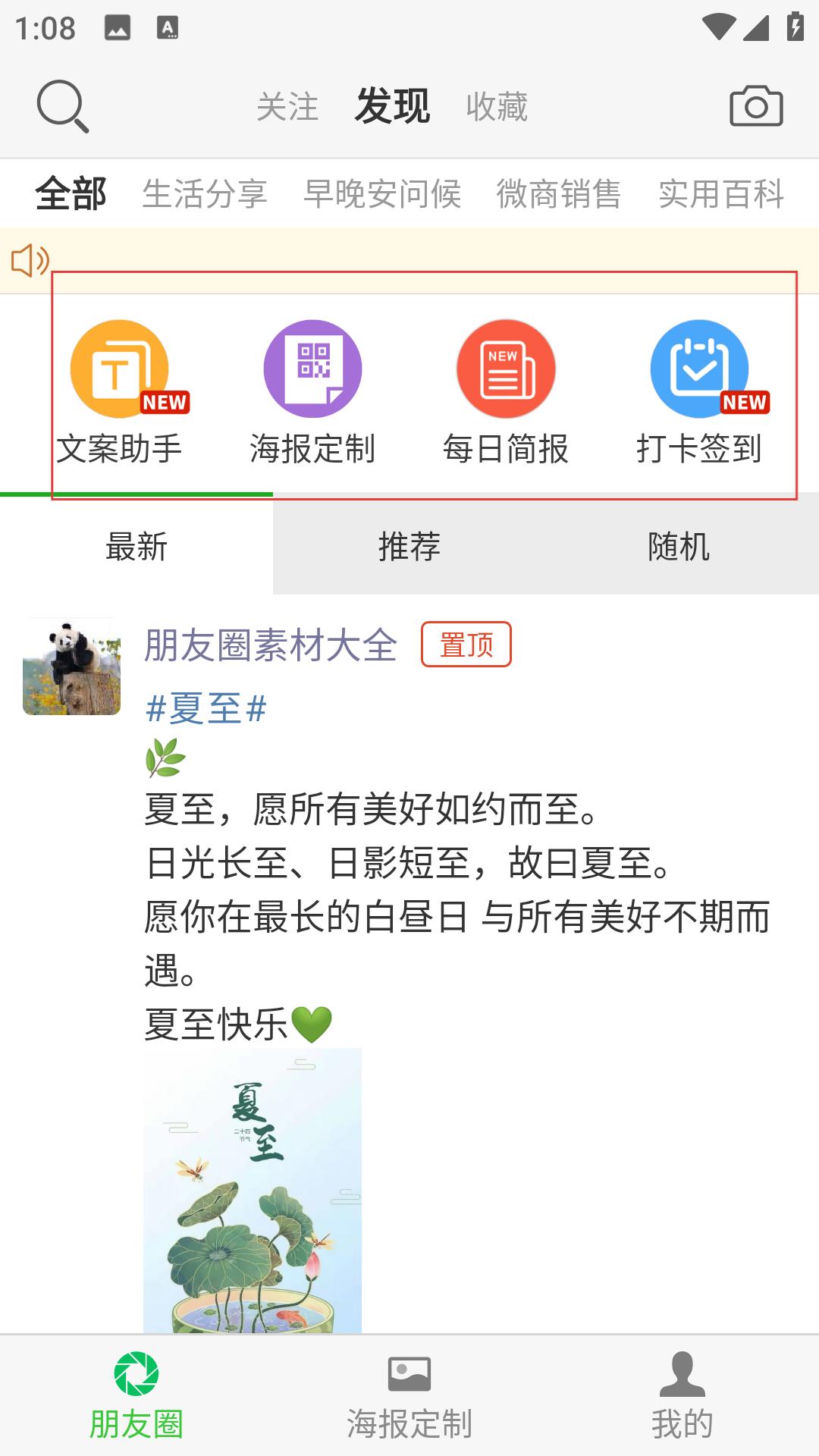Select the 实用百科 category

click(x=721, y=194)
